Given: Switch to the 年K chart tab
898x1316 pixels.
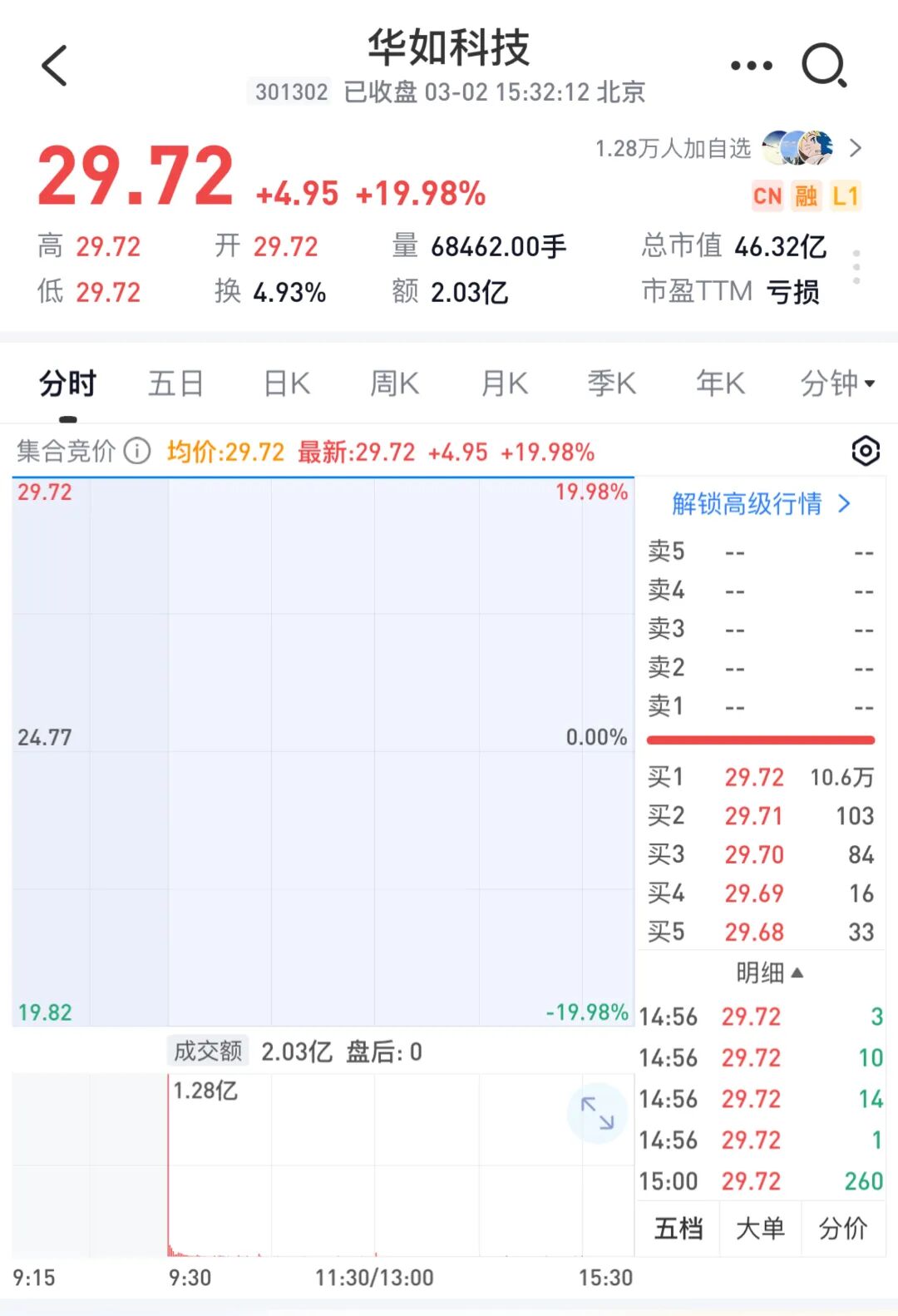Looking at the screenshot, I should pos(720,383).
